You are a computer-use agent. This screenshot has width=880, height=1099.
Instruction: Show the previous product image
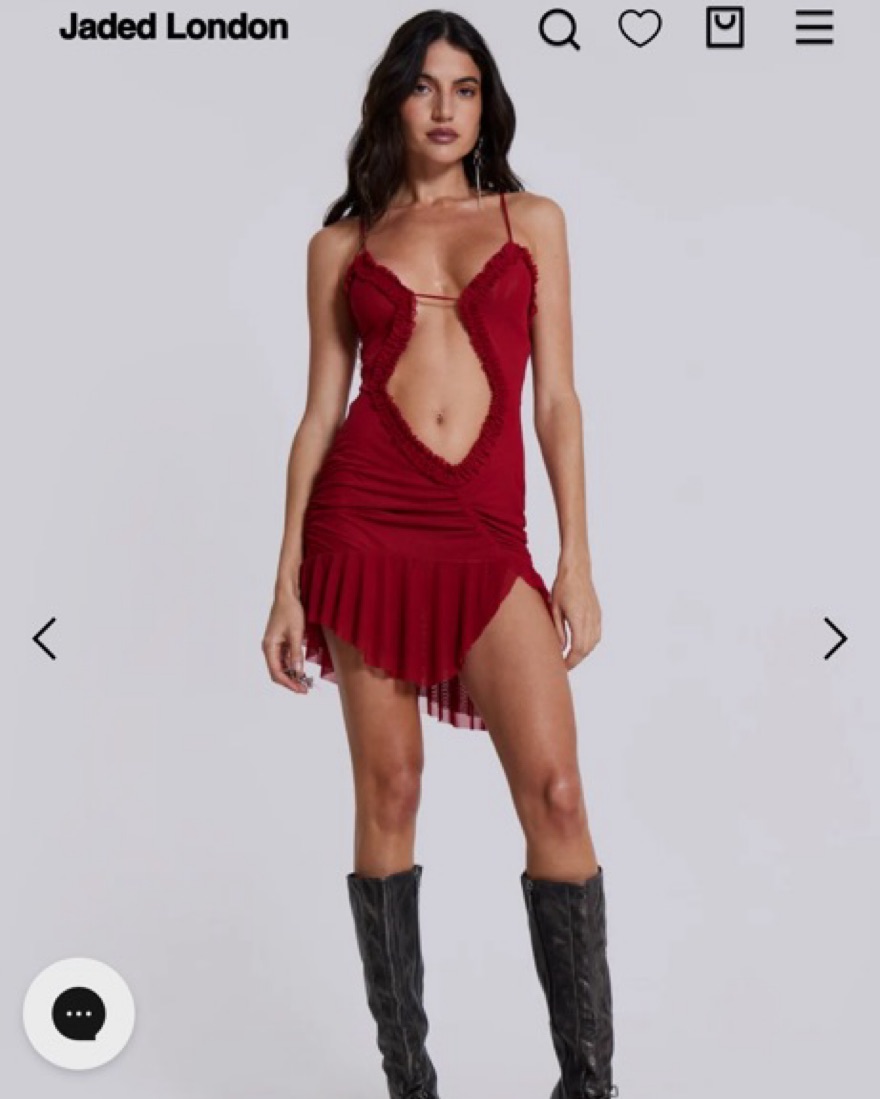point(44,638)
